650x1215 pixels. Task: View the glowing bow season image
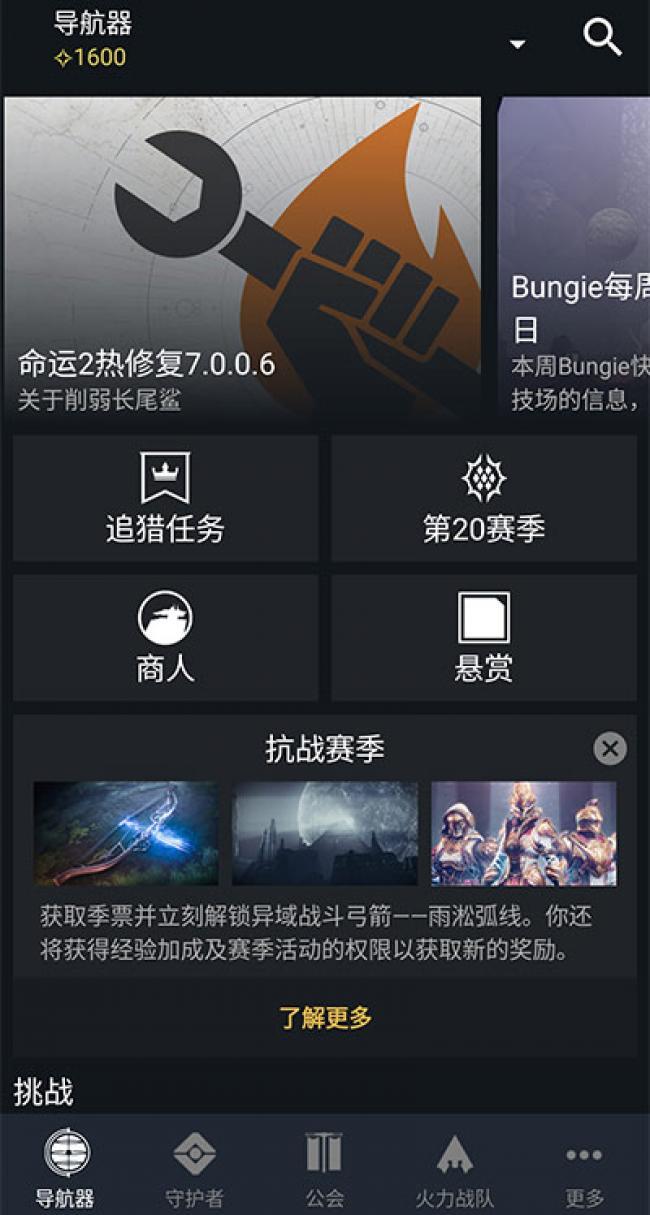126,833
